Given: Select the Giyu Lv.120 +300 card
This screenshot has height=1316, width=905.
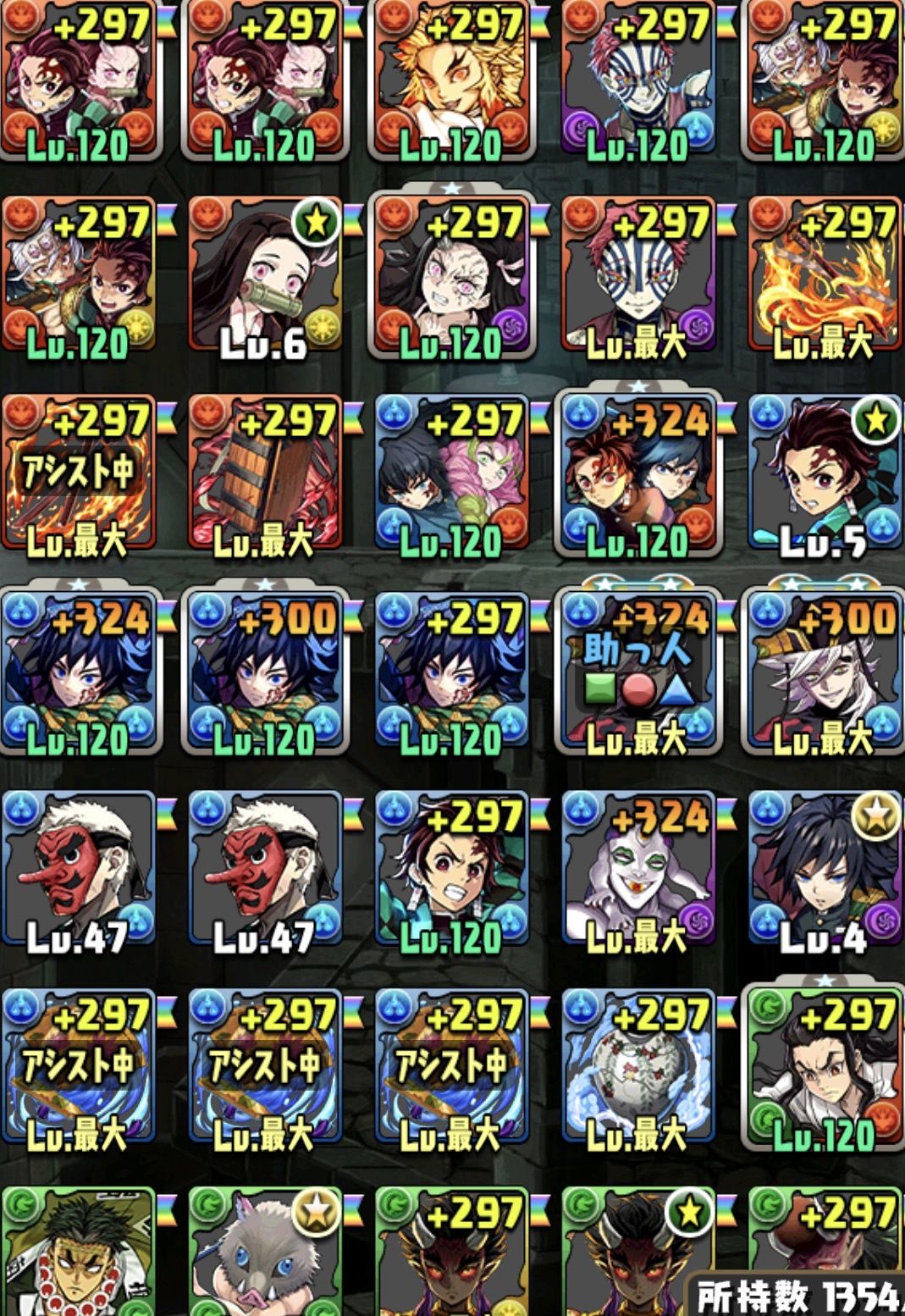Looking at the screenshot, I should coord(264,675).
